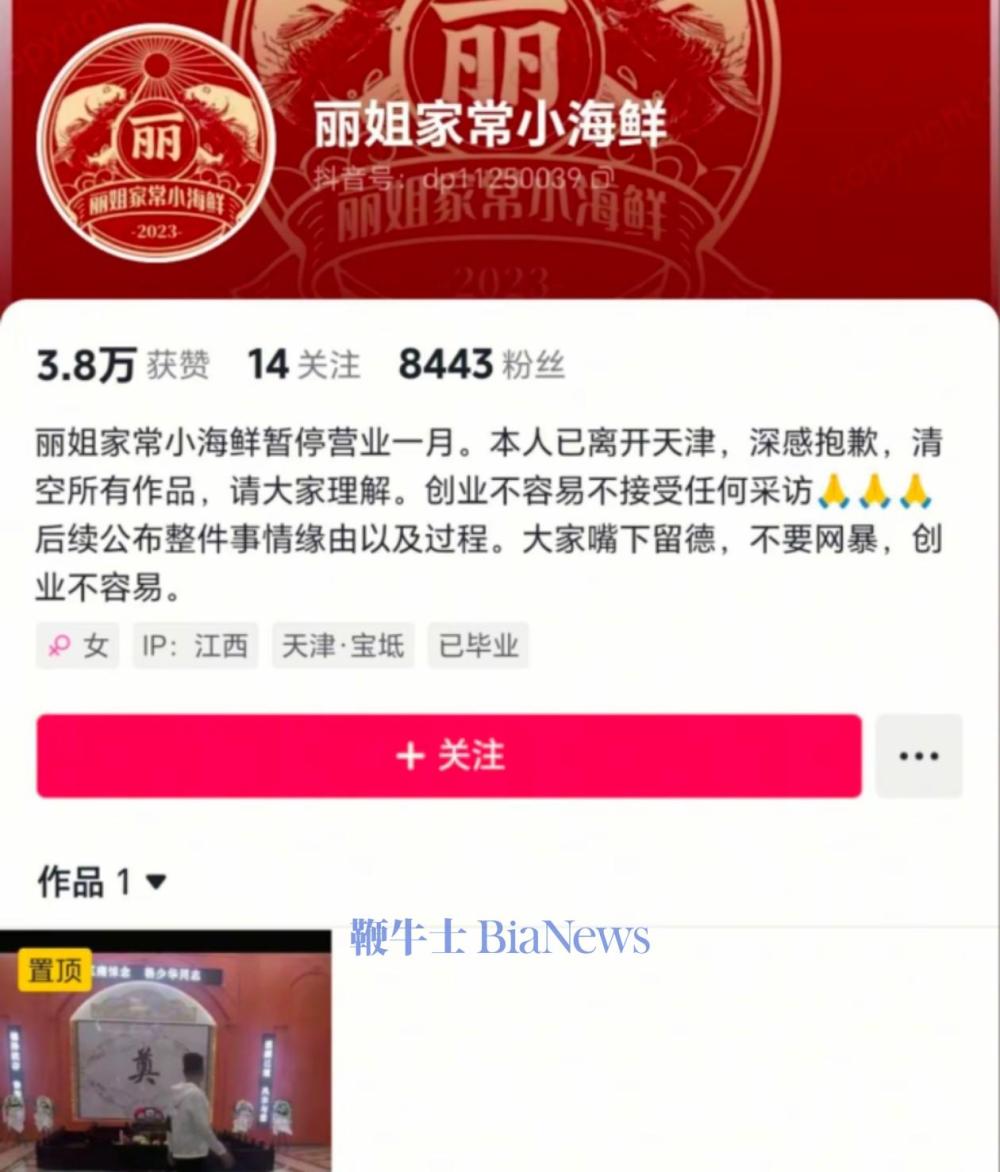View the profile avatar of 丽姐家常小海鲜
Viewport: 1000px width, 1172px height.
(156, 143)
